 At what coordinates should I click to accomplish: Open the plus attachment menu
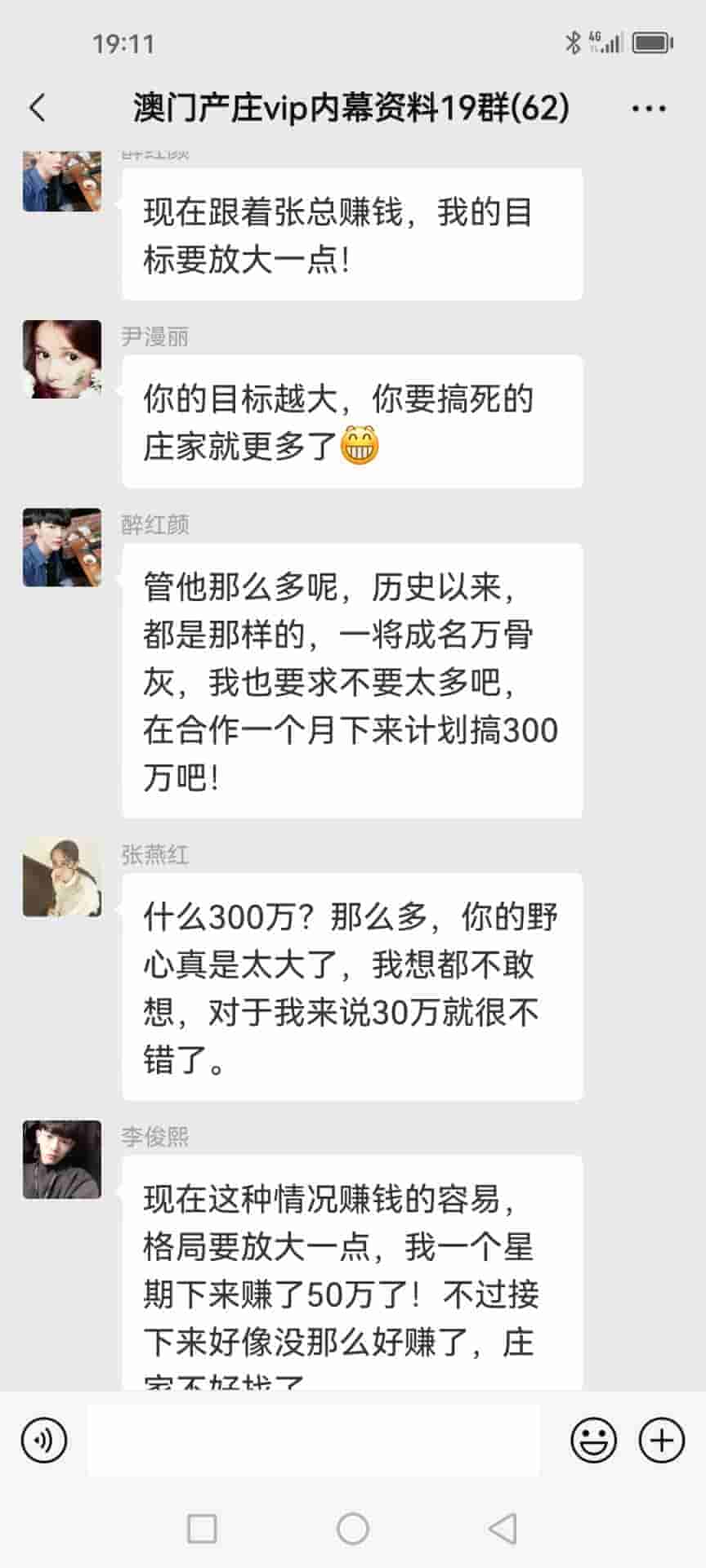(661, 1440)
